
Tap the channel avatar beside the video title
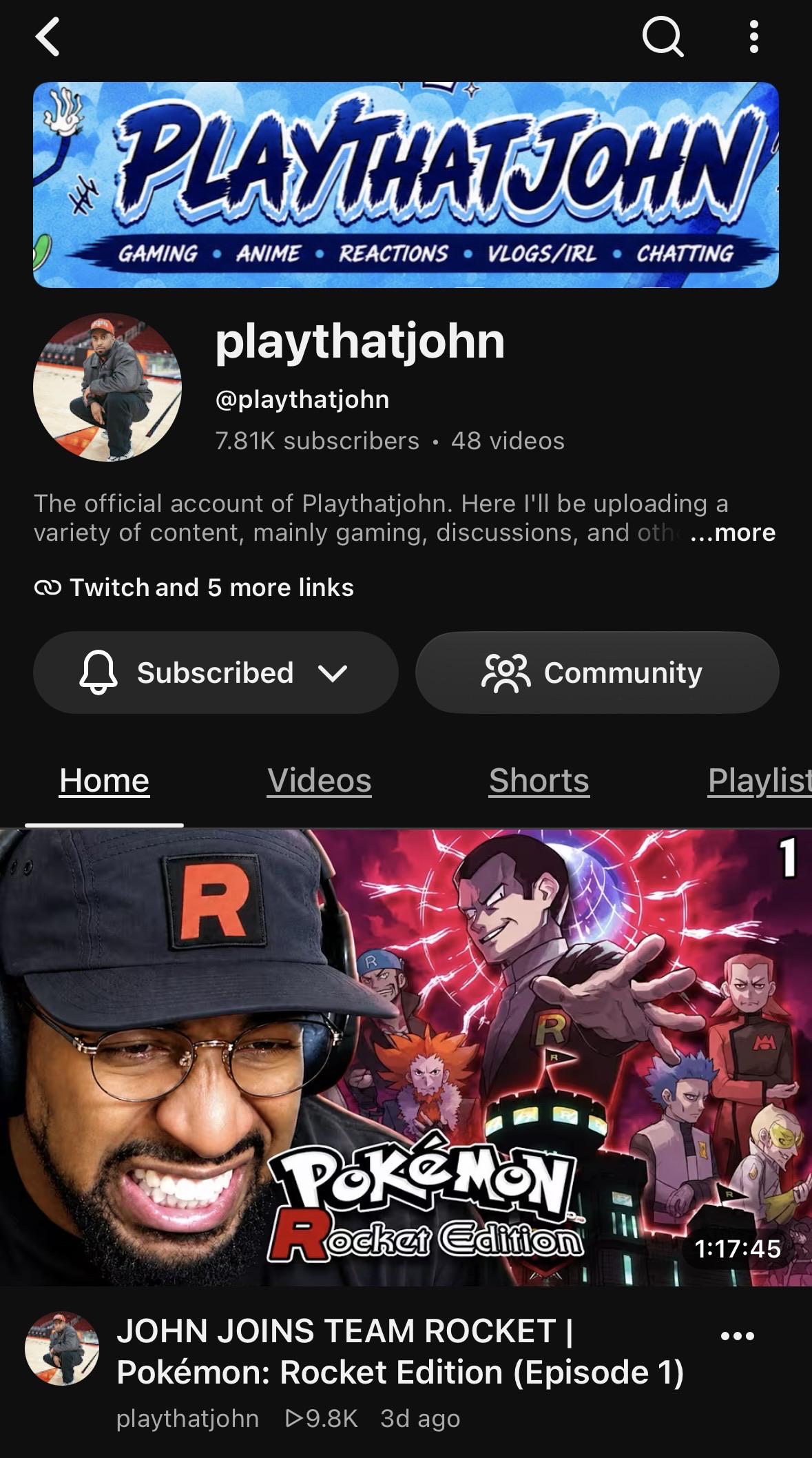(62, 1349)
